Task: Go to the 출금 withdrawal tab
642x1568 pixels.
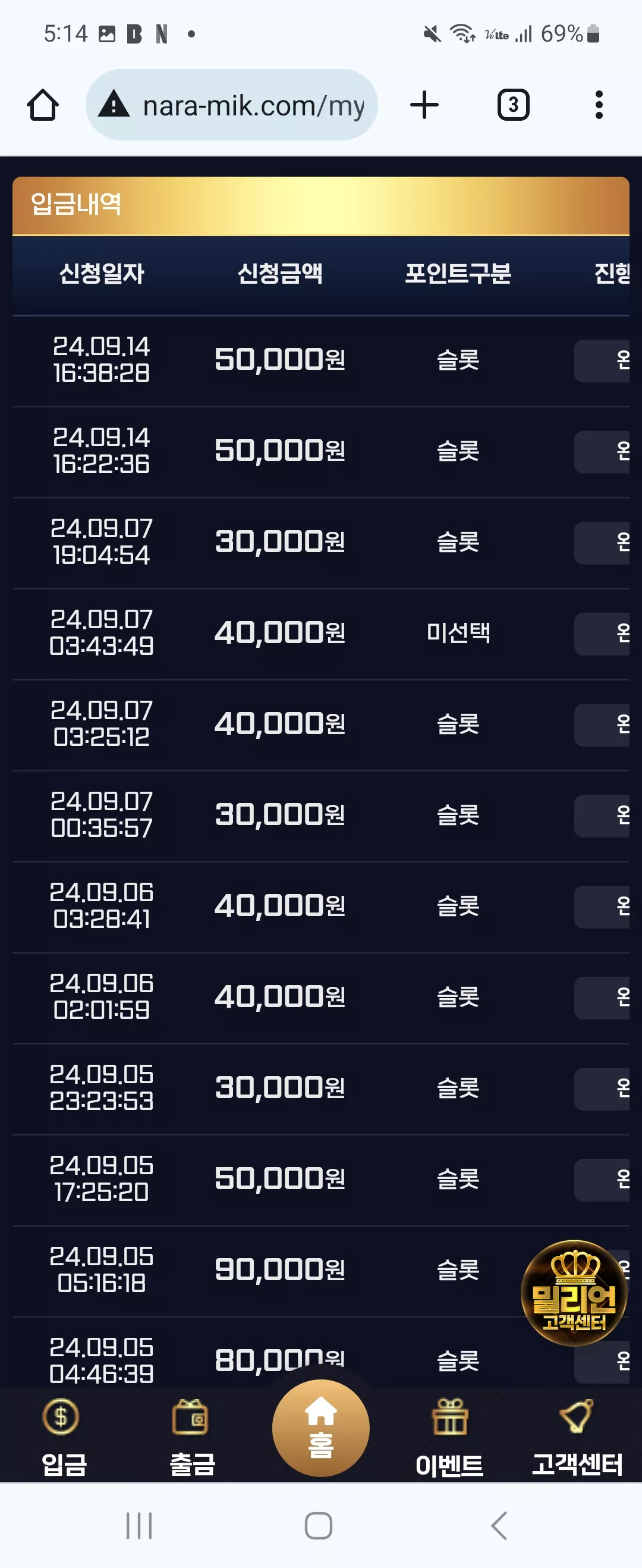Action: coord(192,1438)
